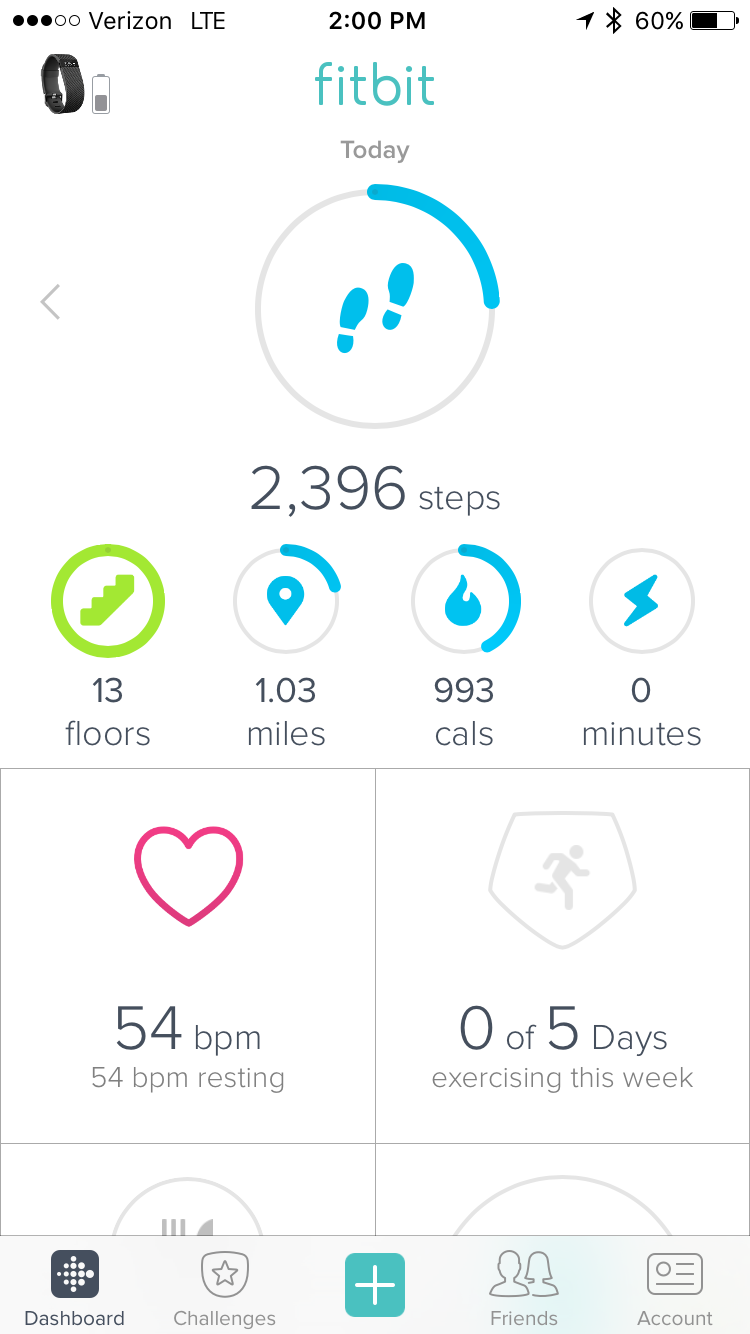Image resolution: width=750 pixels, height=1334 pixels.
Task: Open the miles distance stat
Action: click(x=286, y=601)
